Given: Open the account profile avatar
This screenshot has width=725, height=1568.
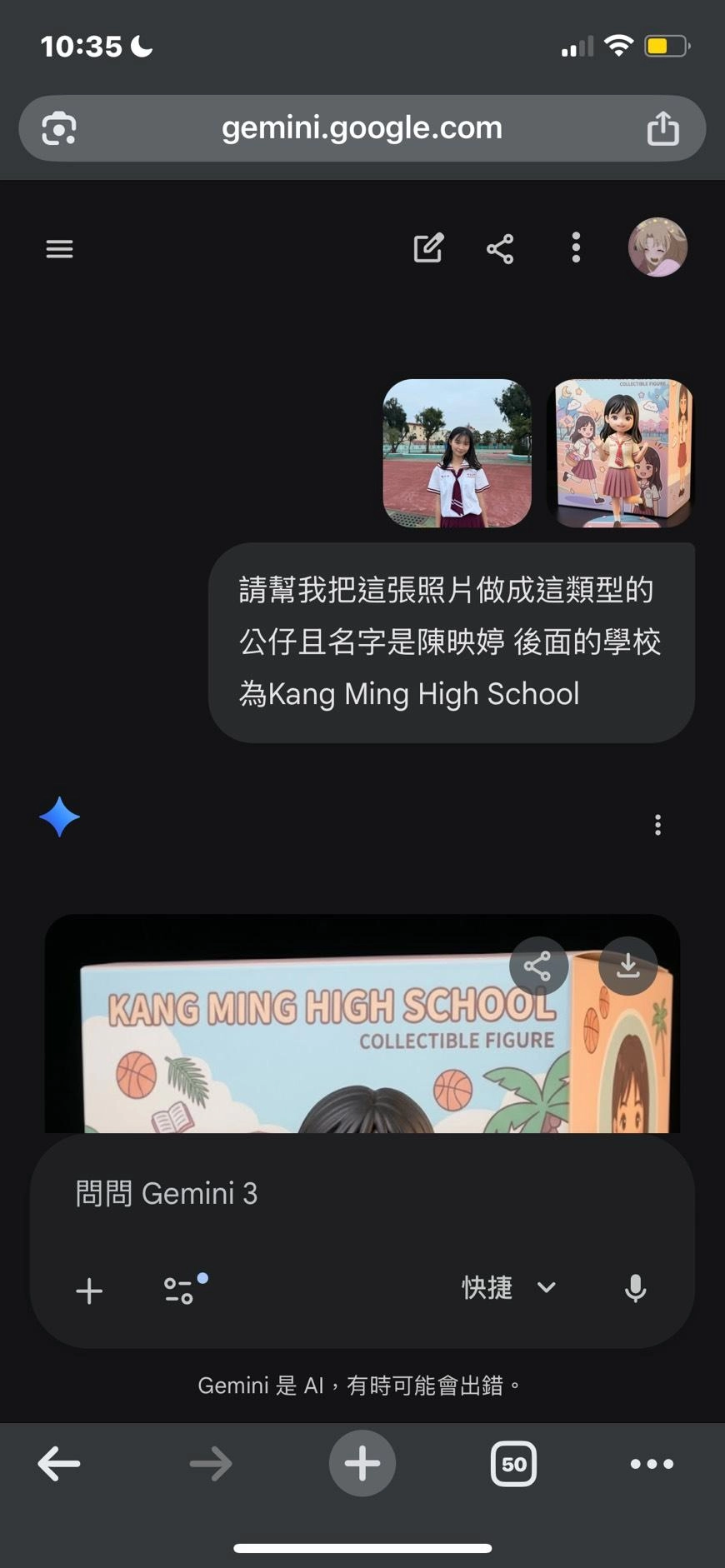Looking at the screenshot, I should [657, 248].
